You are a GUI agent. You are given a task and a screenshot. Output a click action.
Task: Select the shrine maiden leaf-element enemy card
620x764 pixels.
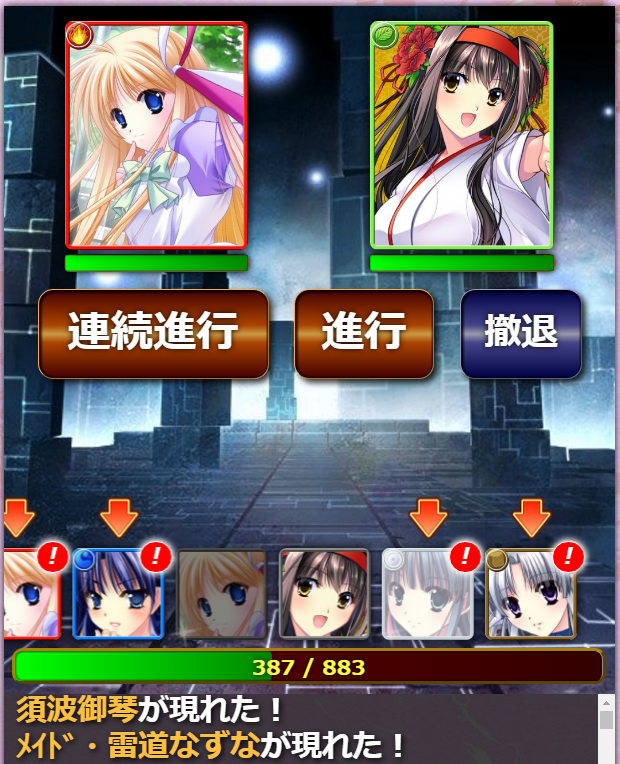click(461, 135)
